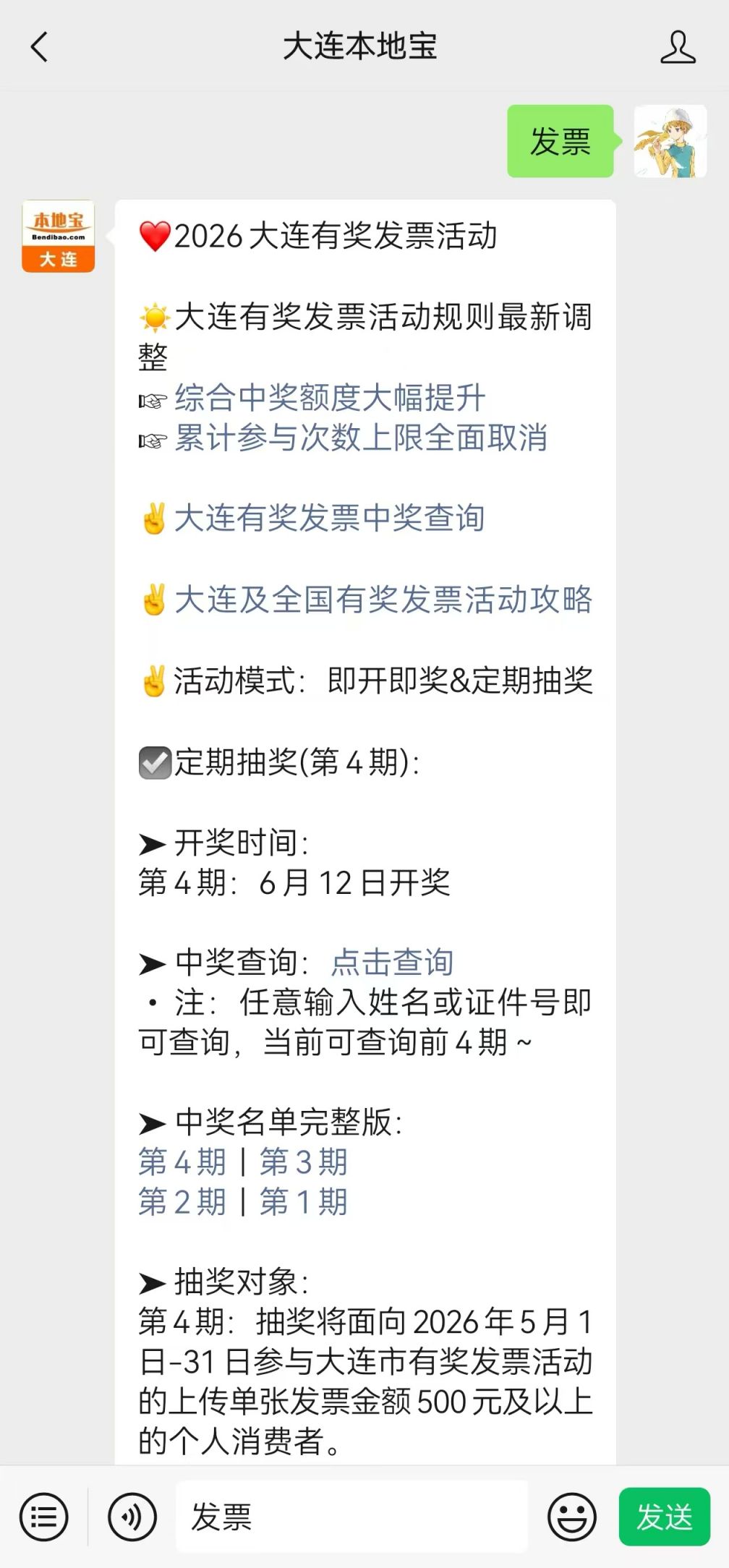Open the link 综合中奖额度大幅提升

pos(330,398)
